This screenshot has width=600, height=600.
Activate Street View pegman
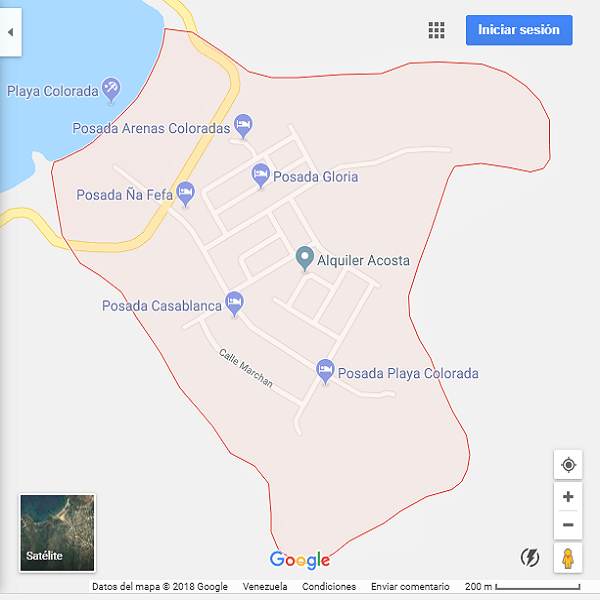click(x=568, y=558)
